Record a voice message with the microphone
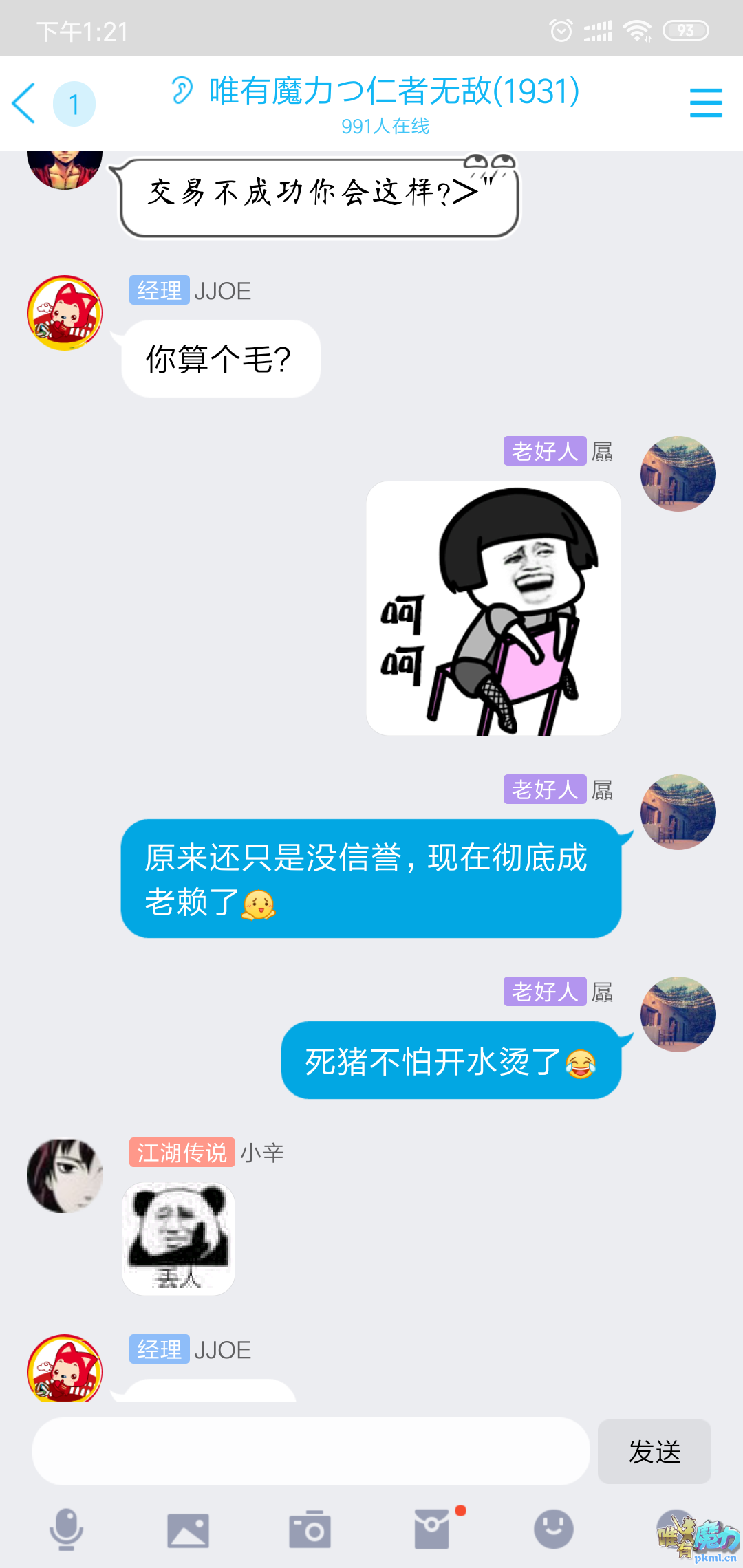 (x=67, y=1529)
